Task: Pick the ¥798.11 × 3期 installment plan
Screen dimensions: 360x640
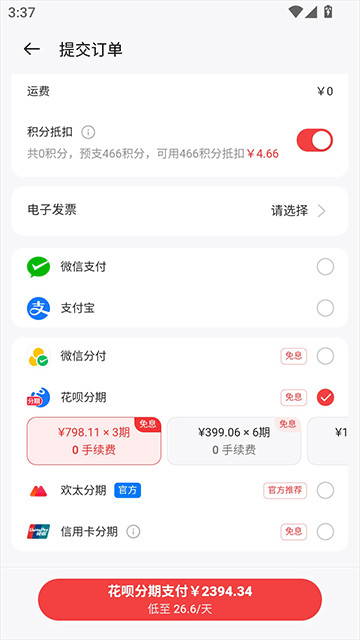Action: [x=94, y=441]
